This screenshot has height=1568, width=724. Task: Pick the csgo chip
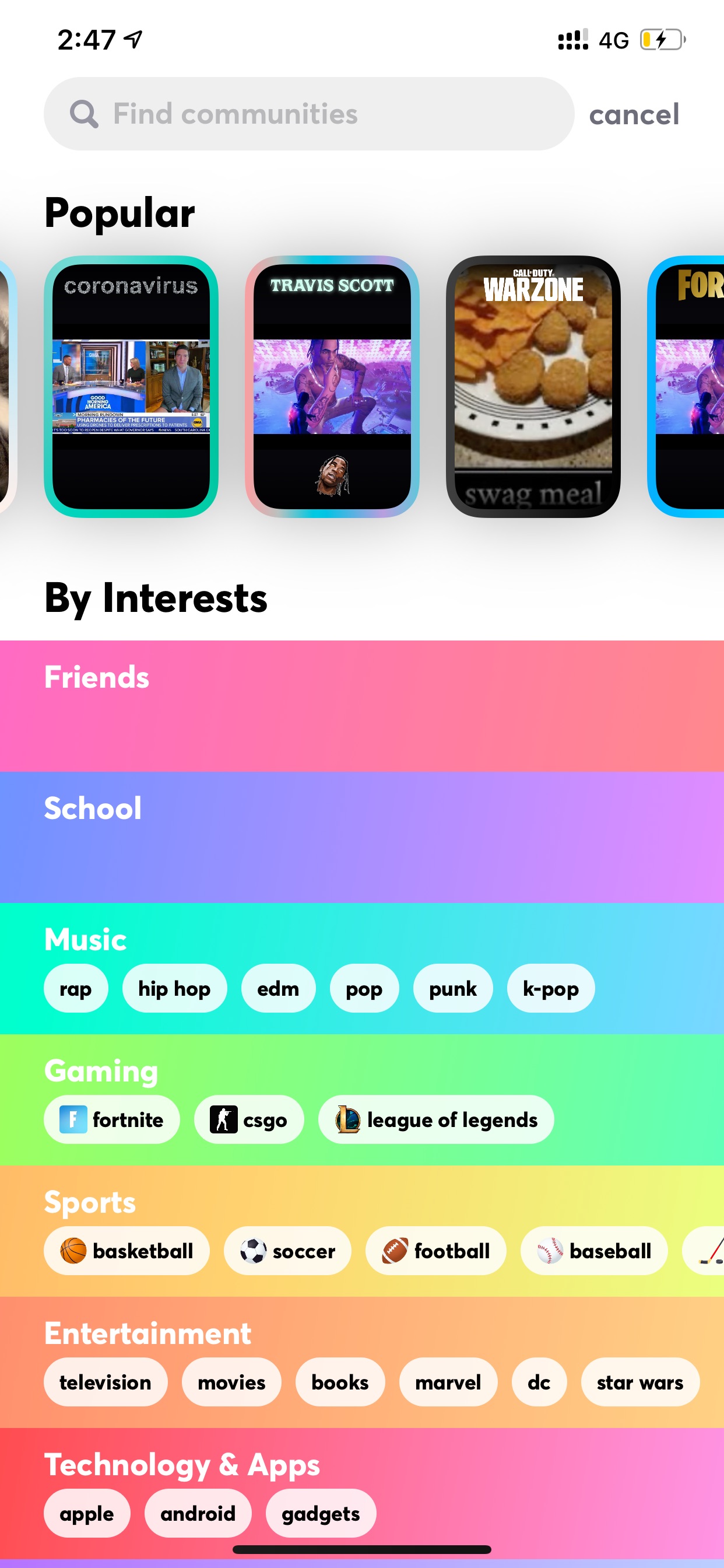tap(249, 1119)
